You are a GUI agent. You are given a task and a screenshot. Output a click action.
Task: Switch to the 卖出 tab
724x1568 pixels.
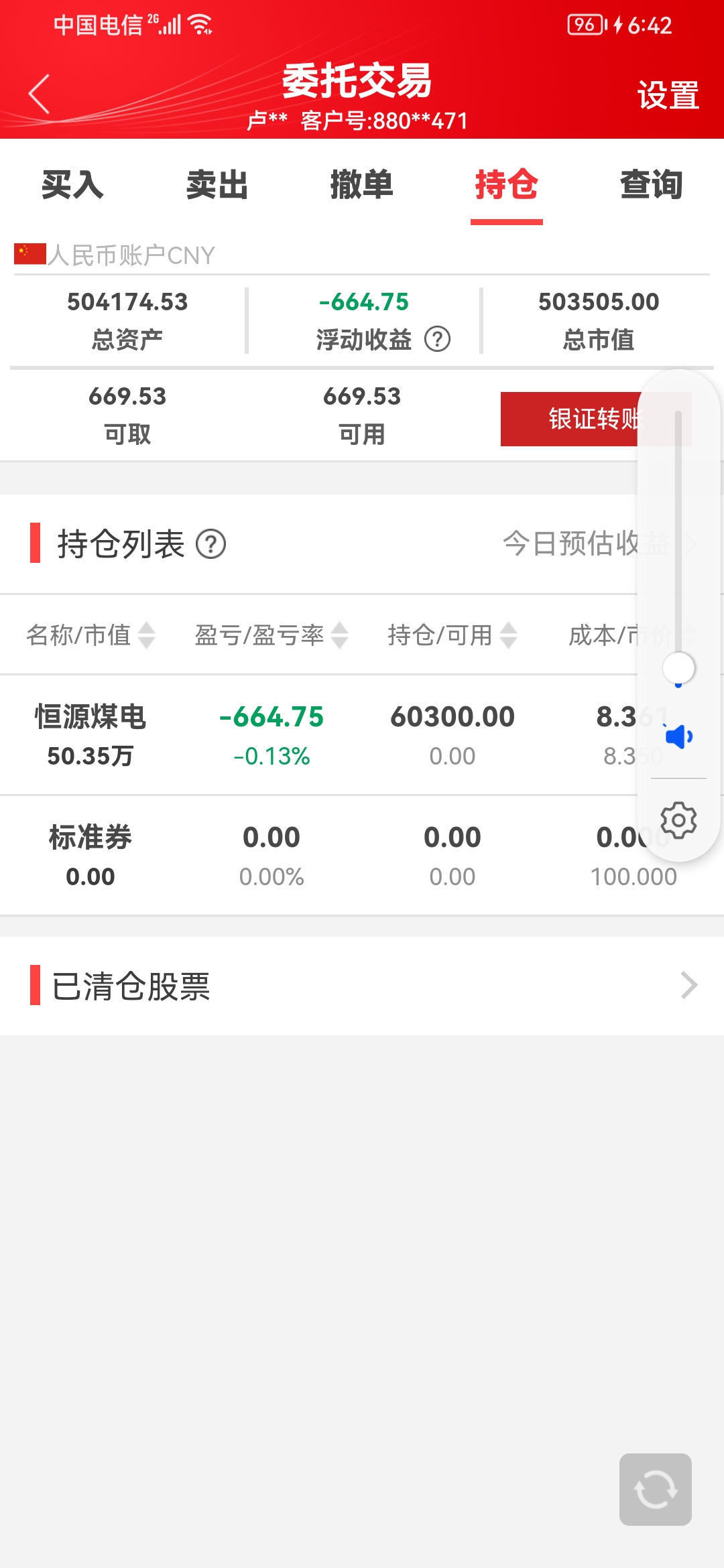click(217, 185)
